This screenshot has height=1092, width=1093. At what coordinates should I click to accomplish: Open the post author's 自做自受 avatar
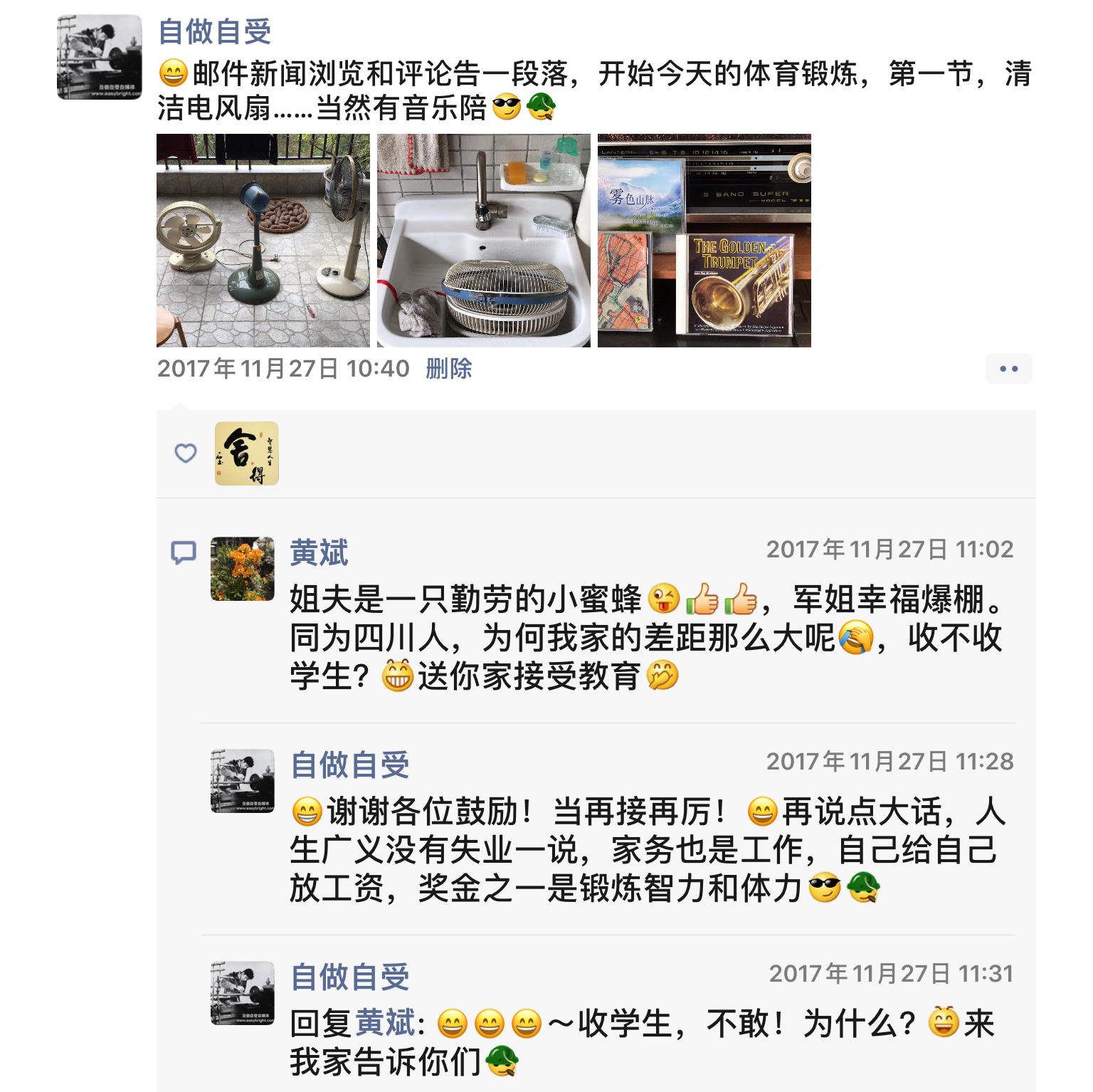99,57
